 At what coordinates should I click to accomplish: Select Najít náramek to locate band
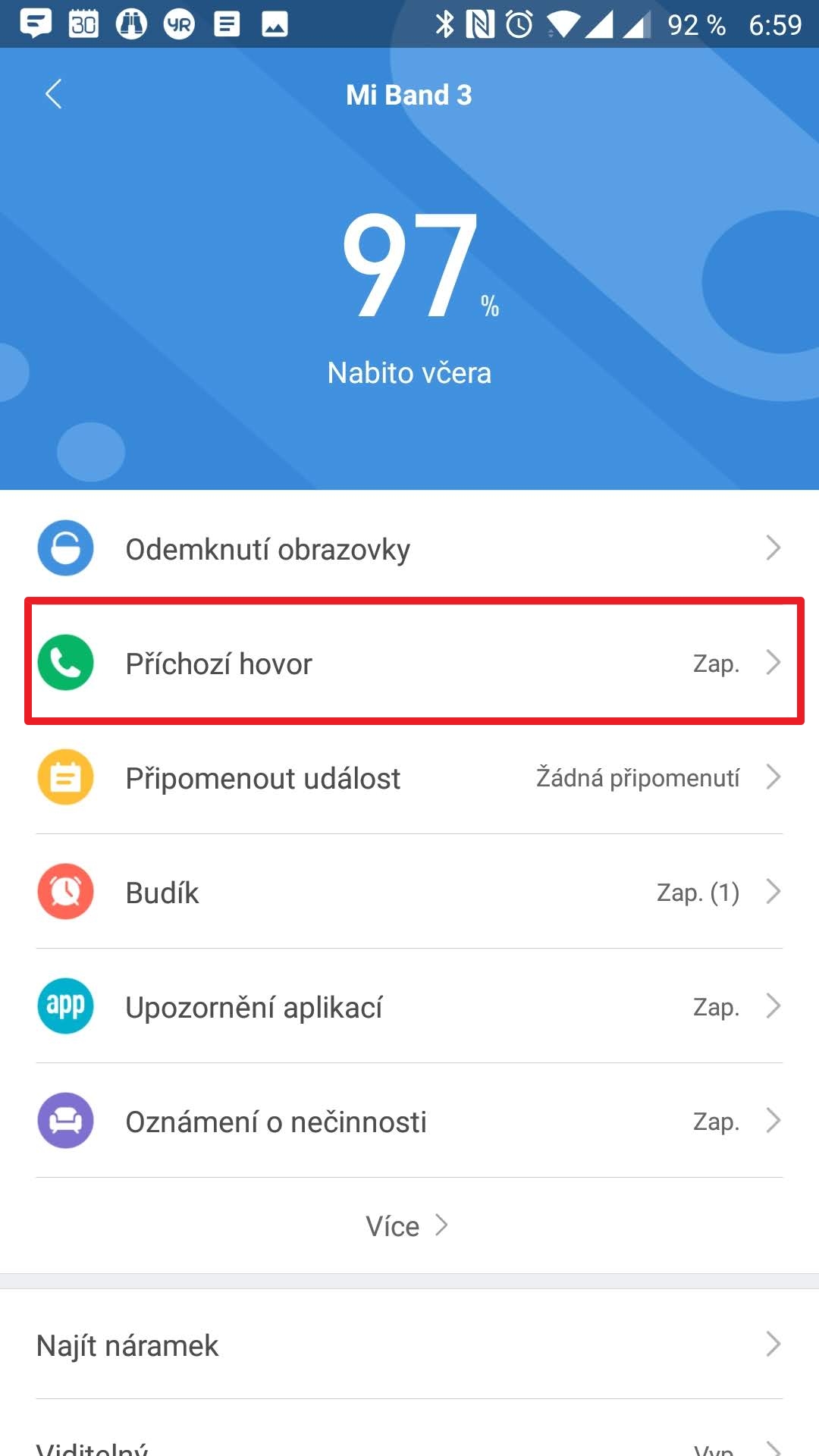point(409,1345)
